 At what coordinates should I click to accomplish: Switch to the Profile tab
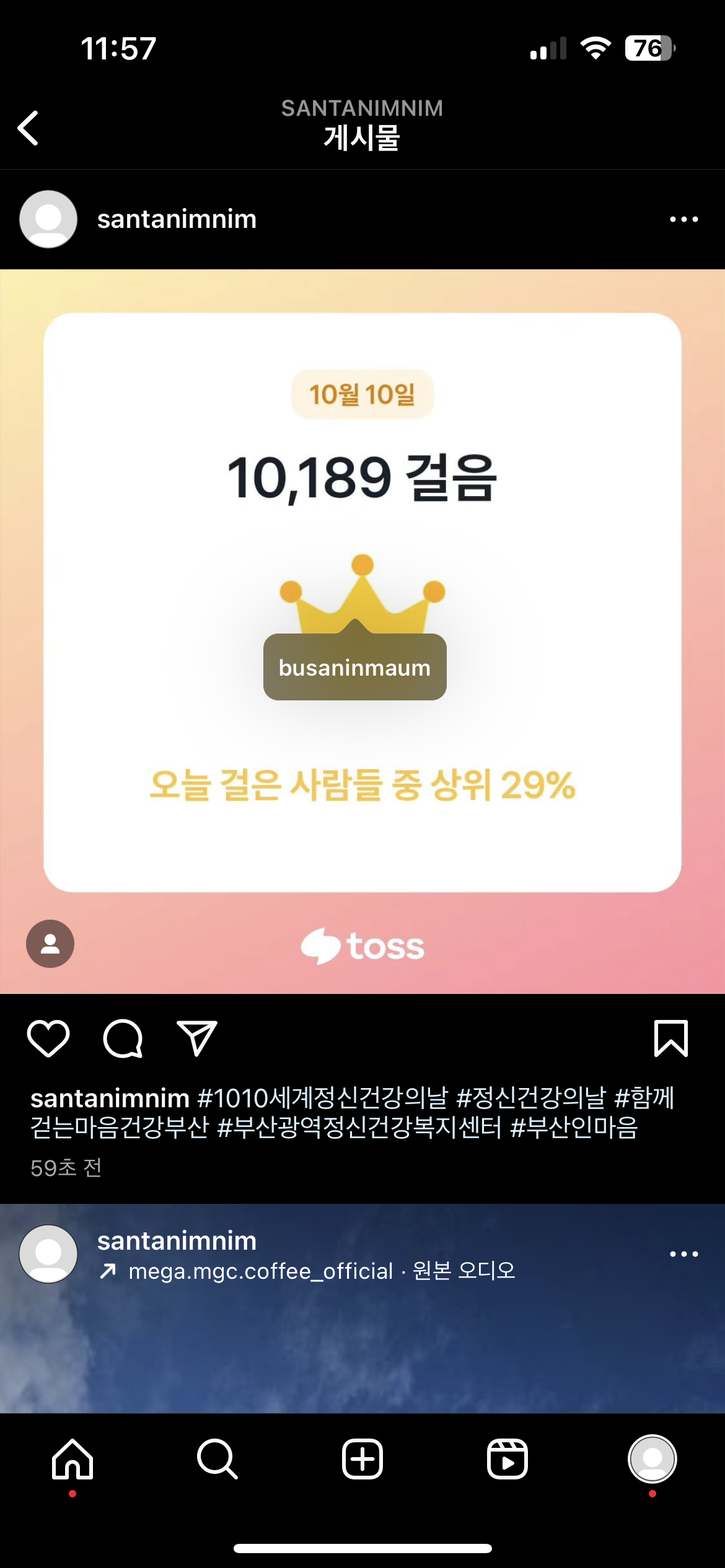652,1459
